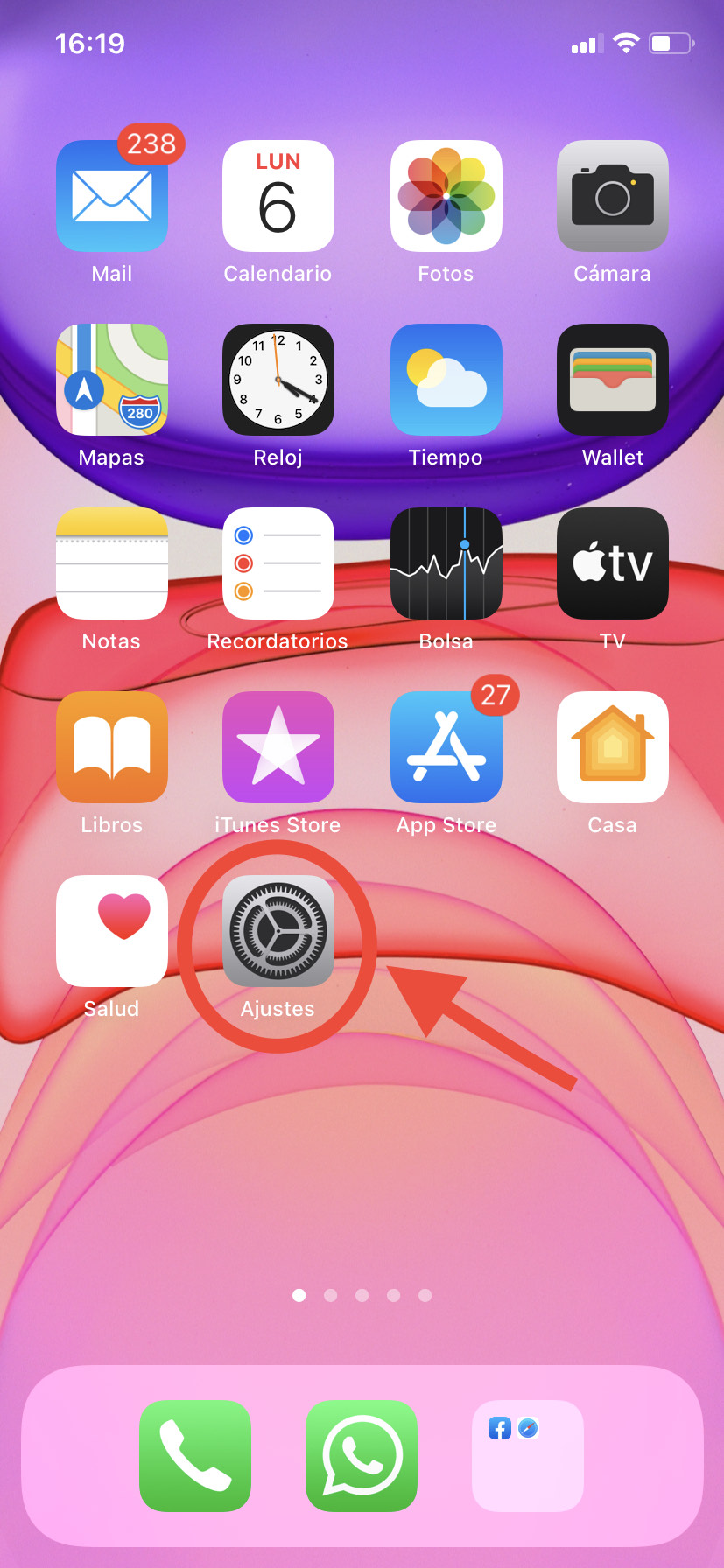Open Mapas app
Screen dimensions: 724x1568
pyautogui.click(x=112, y=380)
